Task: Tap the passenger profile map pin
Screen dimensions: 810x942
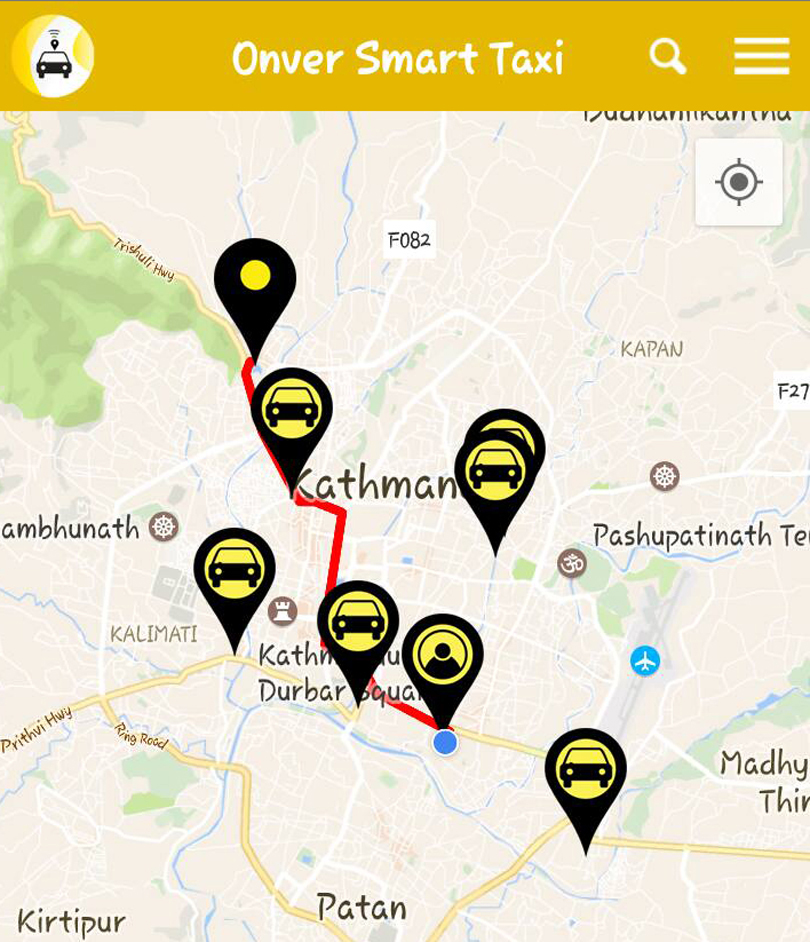Action: 442,656
